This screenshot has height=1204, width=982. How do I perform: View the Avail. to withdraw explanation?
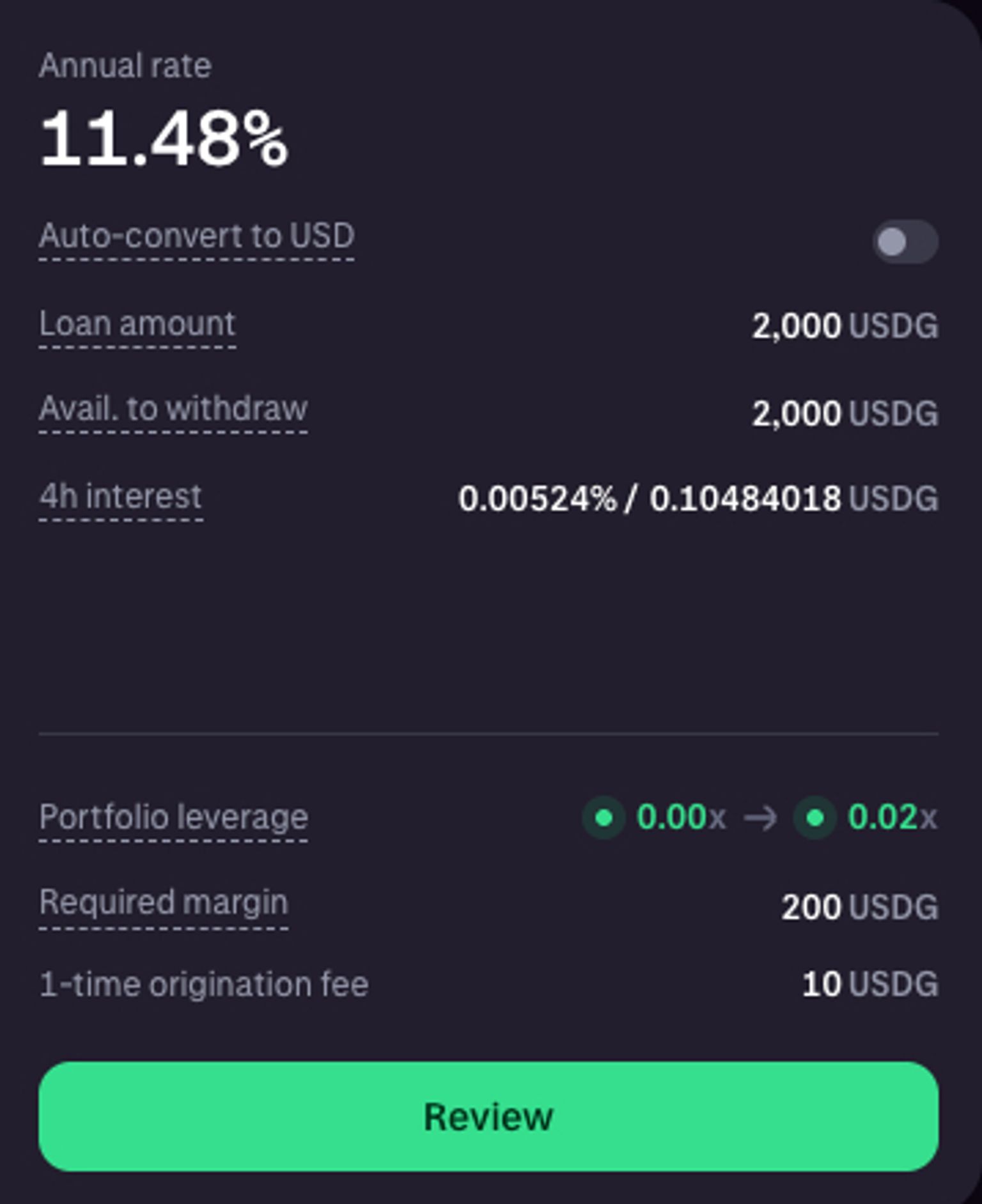coord(173,409)
